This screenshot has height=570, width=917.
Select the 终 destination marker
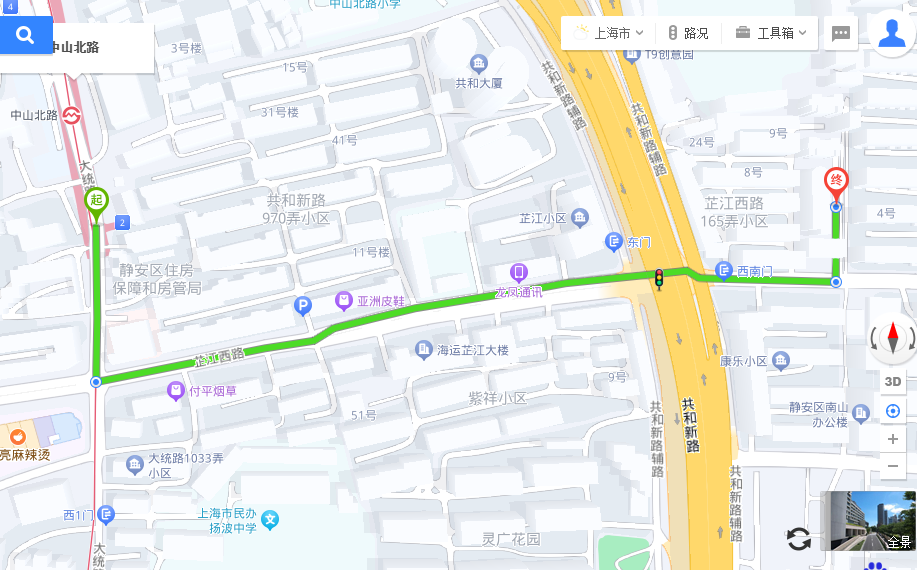(x=836, y=182)
